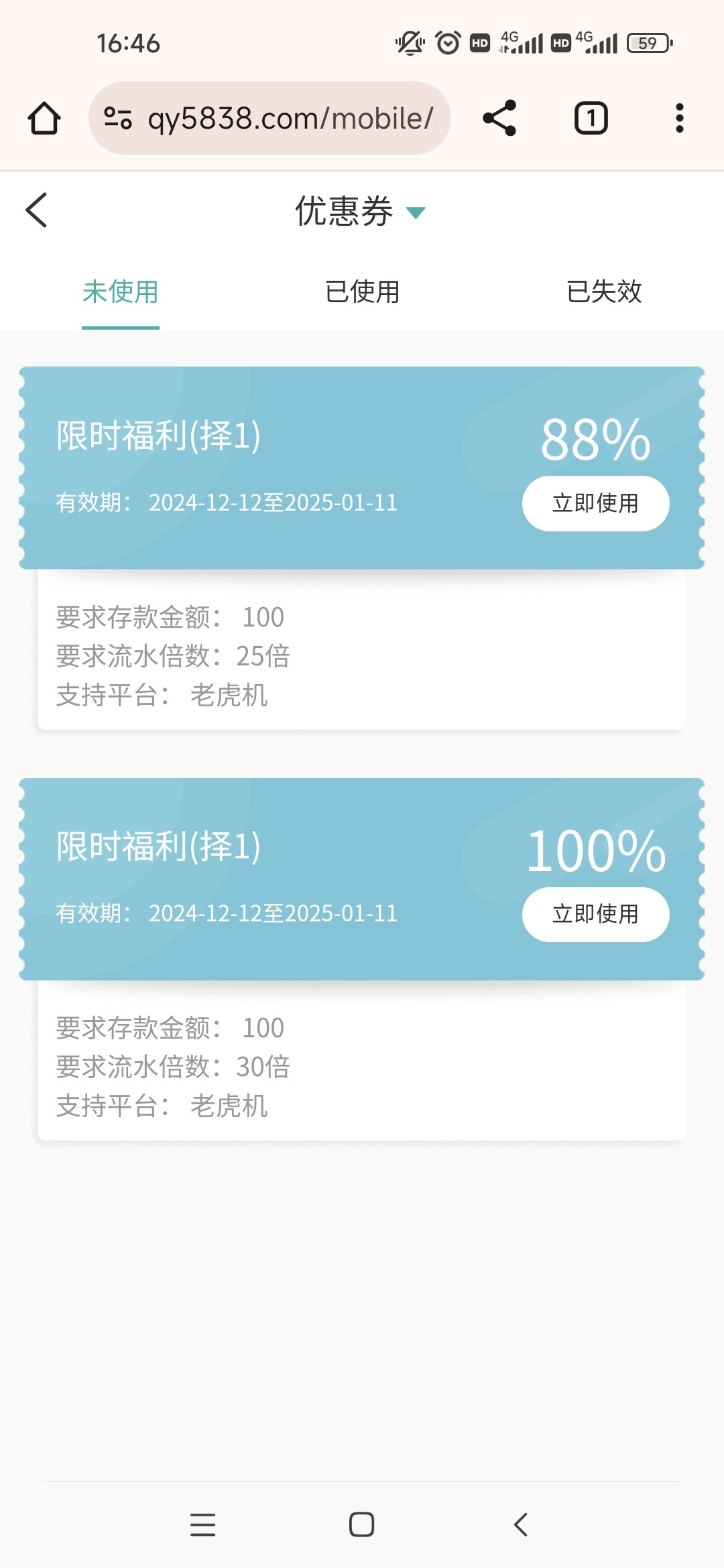Image resolution: width=724 pixels, height=1568 pixels.
Task: Open recent apps from the navigation bar
Action: [202, 1524]
